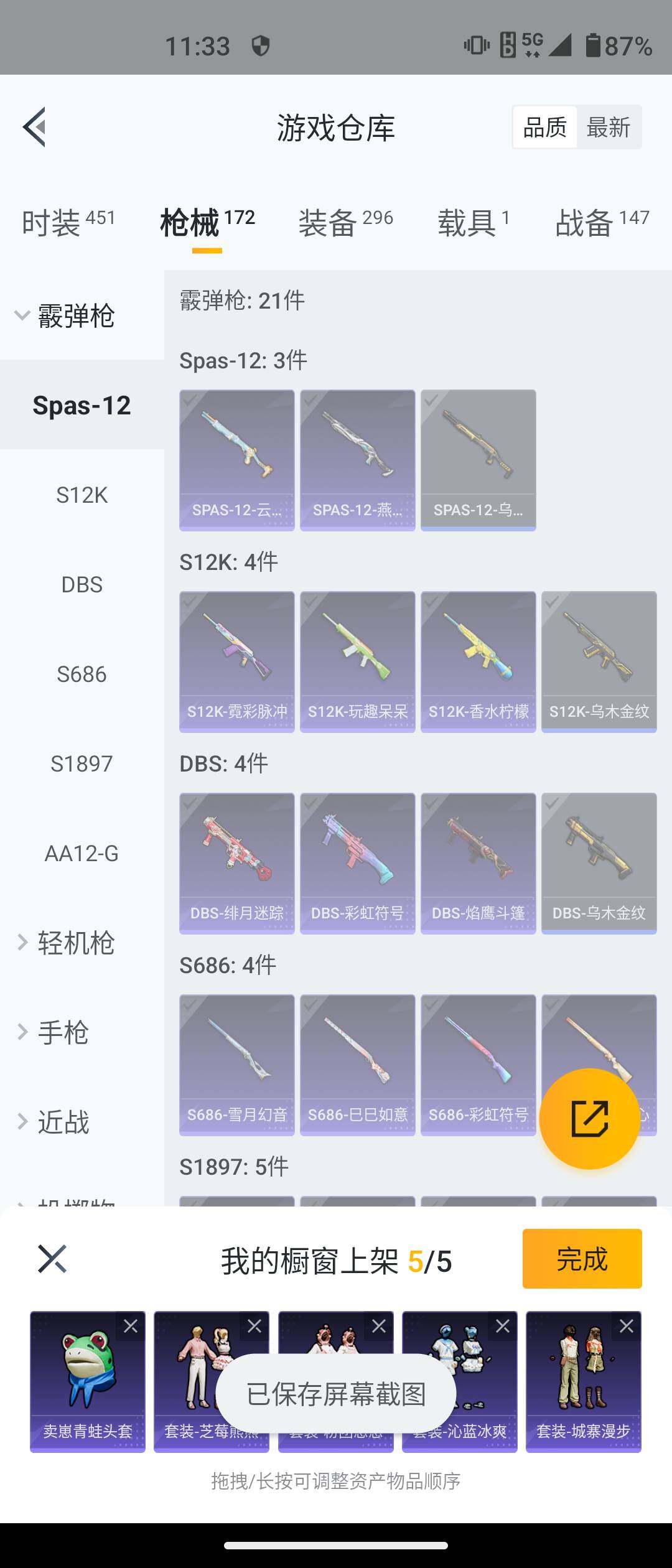Tap the orange share floating button
Screen dimensions: 672x1568
click(x=589, y=1118)
